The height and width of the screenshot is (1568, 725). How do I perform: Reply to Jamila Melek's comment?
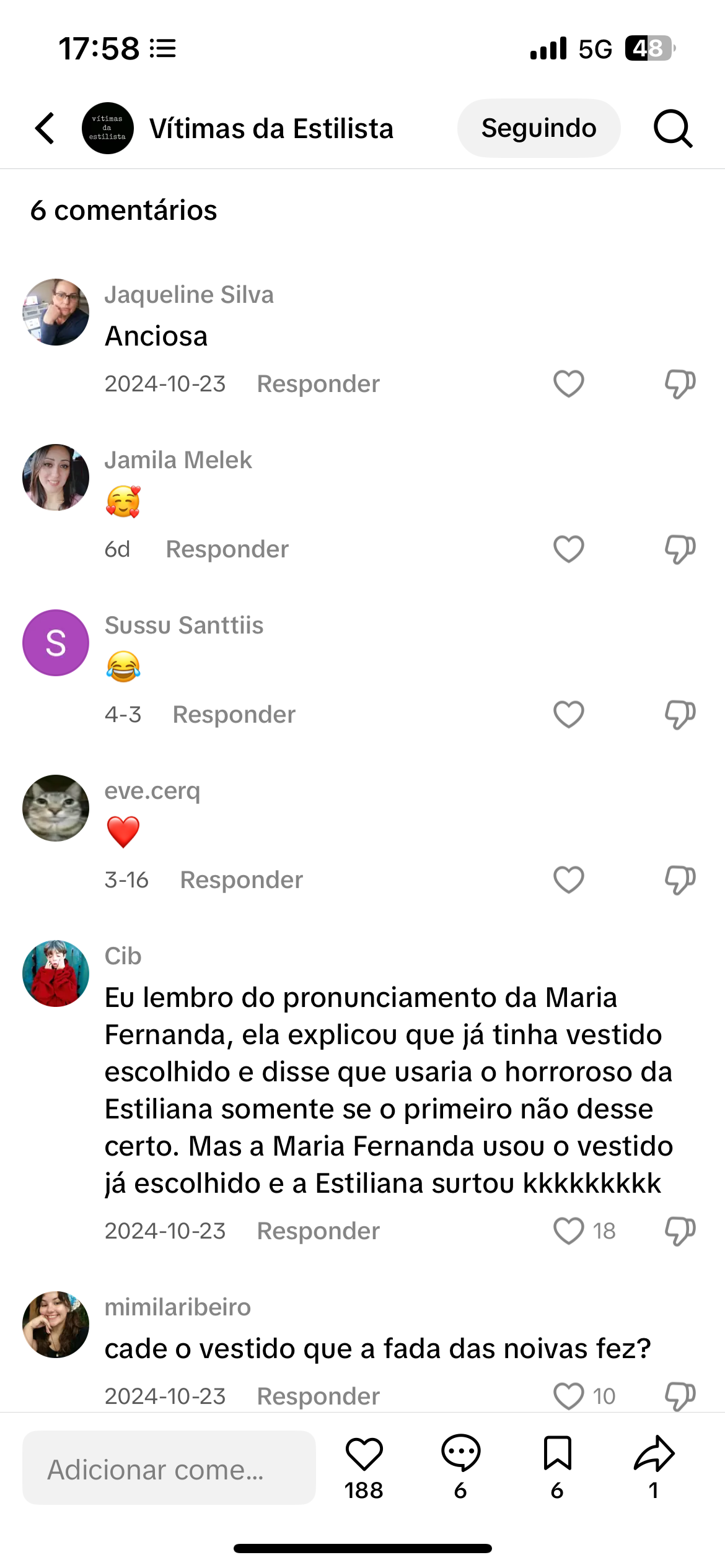[x=227, y=549]
